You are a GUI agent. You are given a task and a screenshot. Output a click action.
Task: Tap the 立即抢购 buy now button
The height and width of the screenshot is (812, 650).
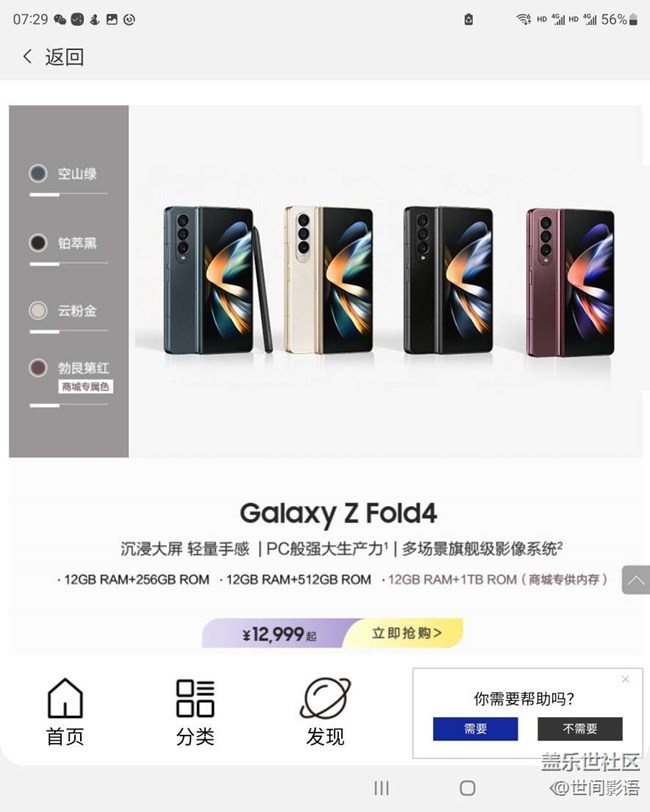[x=405, y=633]
